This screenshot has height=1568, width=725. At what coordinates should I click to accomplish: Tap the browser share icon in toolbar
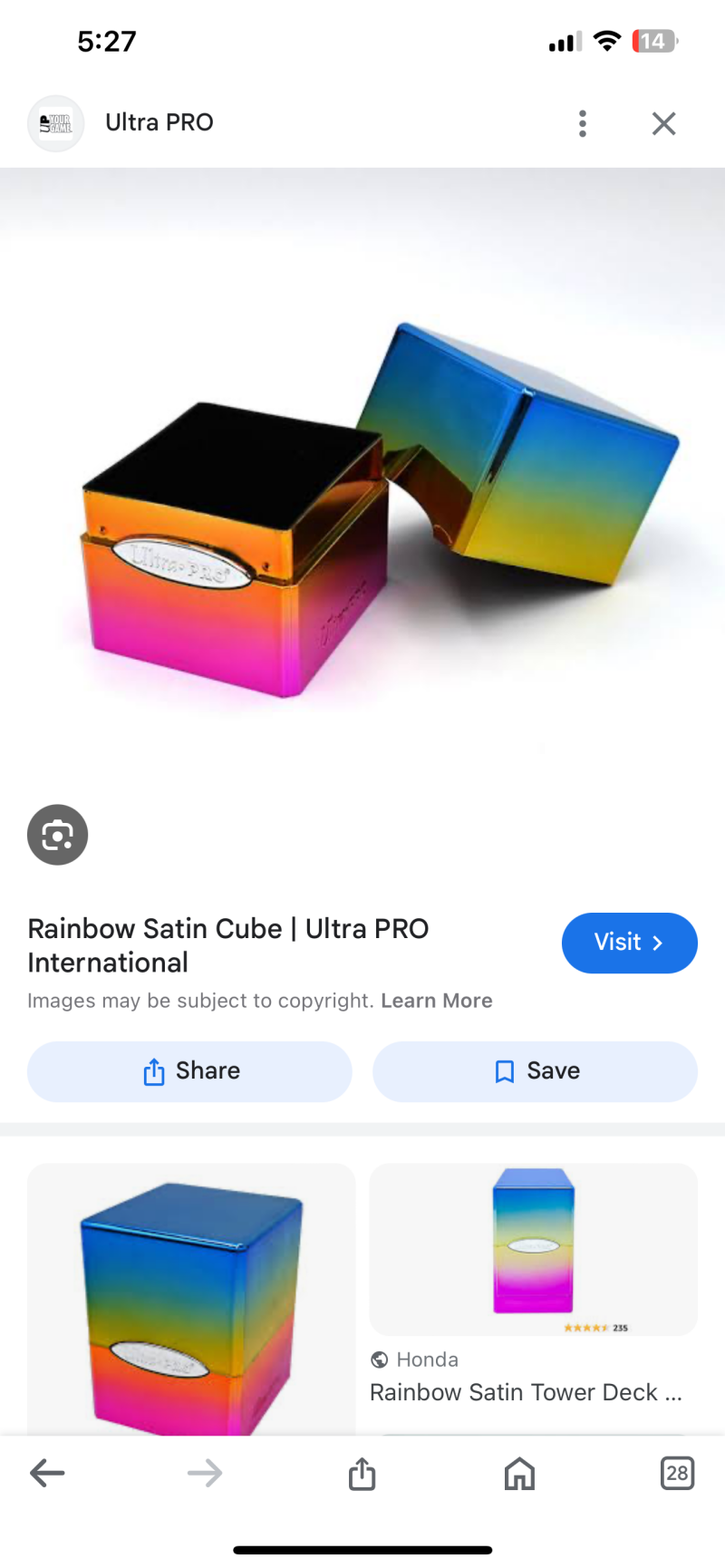click(362, 1473)
